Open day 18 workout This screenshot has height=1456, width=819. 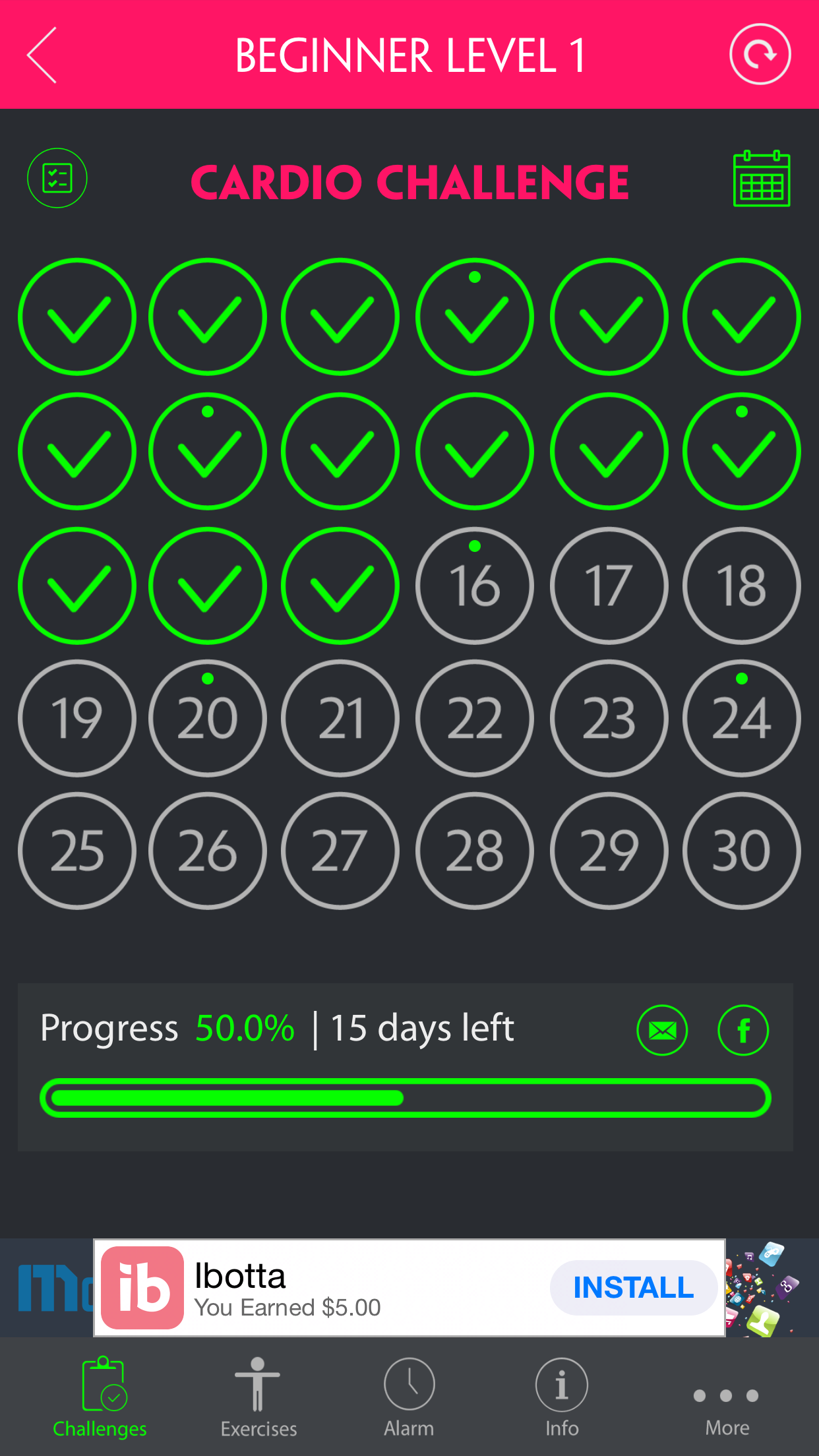(x=741, y=586)
